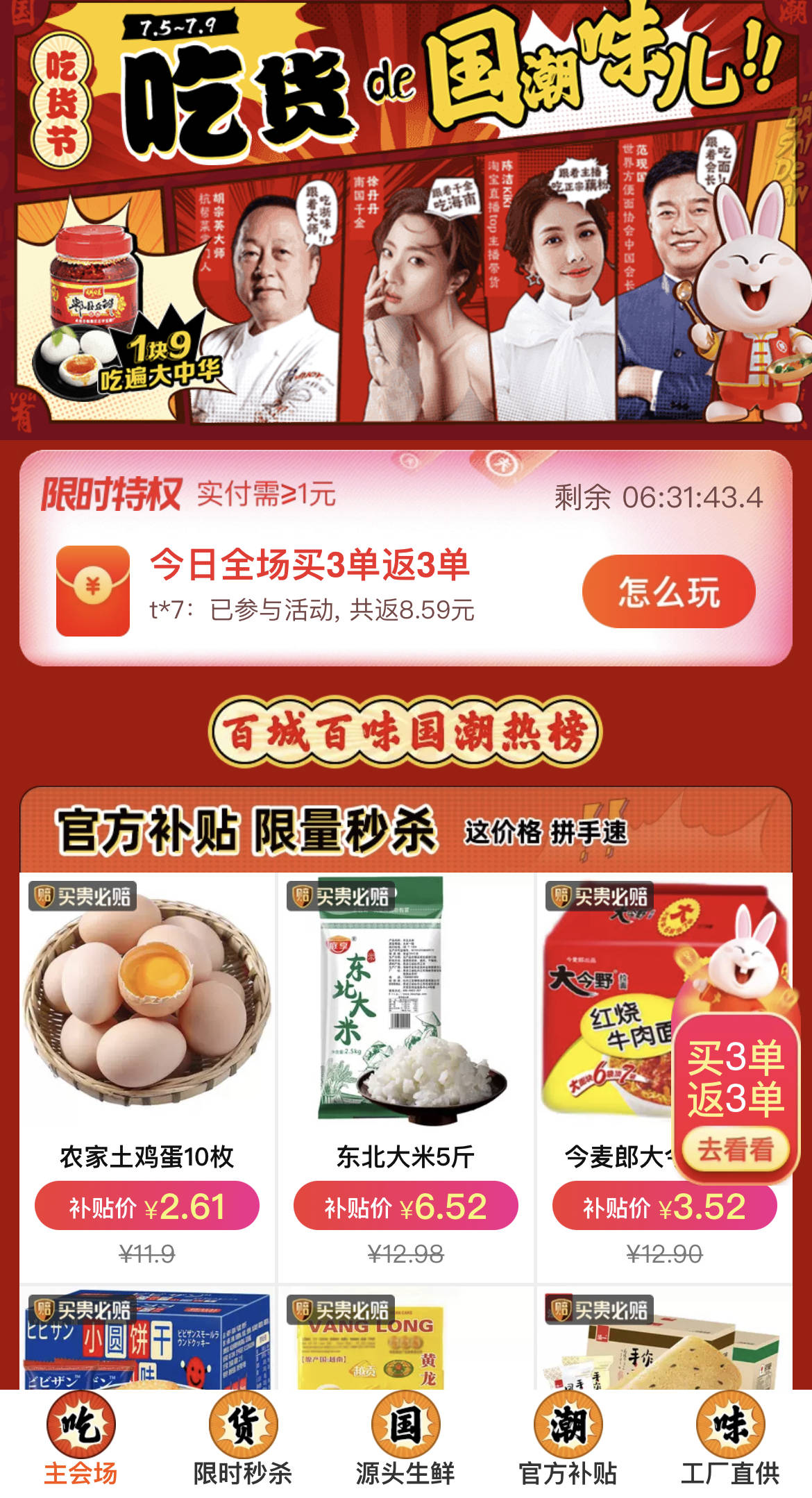Tap 去看看 on the floating promo
The width and height of the screenshot is (812, 1498).
[x=736, y=1150]
